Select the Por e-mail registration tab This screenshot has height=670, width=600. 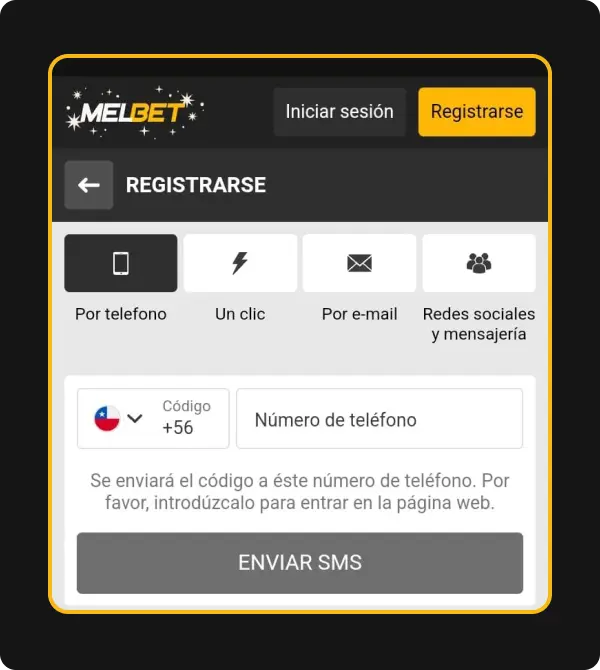pos(359,264)
